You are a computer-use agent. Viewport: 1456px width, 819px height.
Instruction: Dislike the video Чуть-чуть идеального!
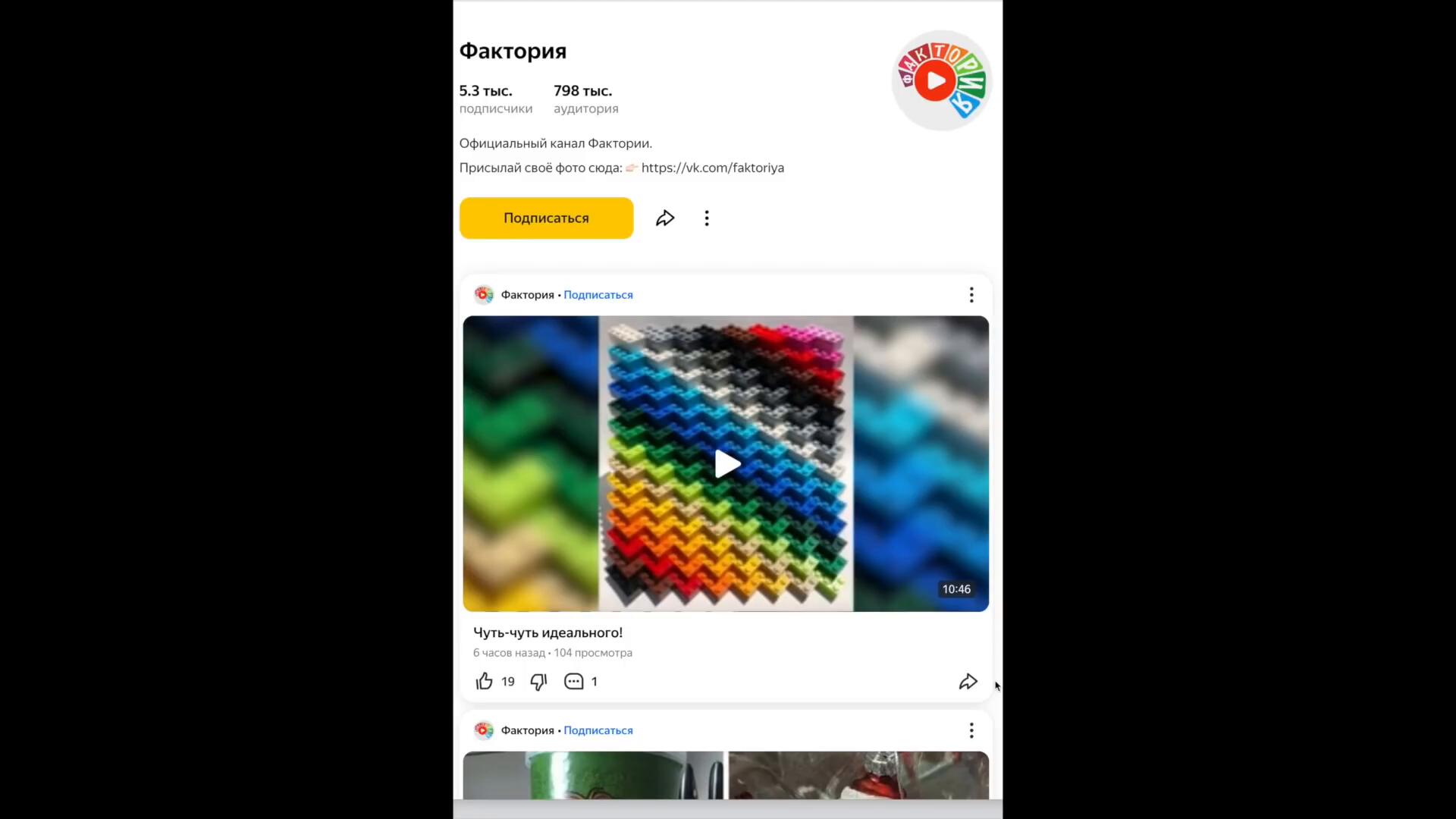coord(538,681)
